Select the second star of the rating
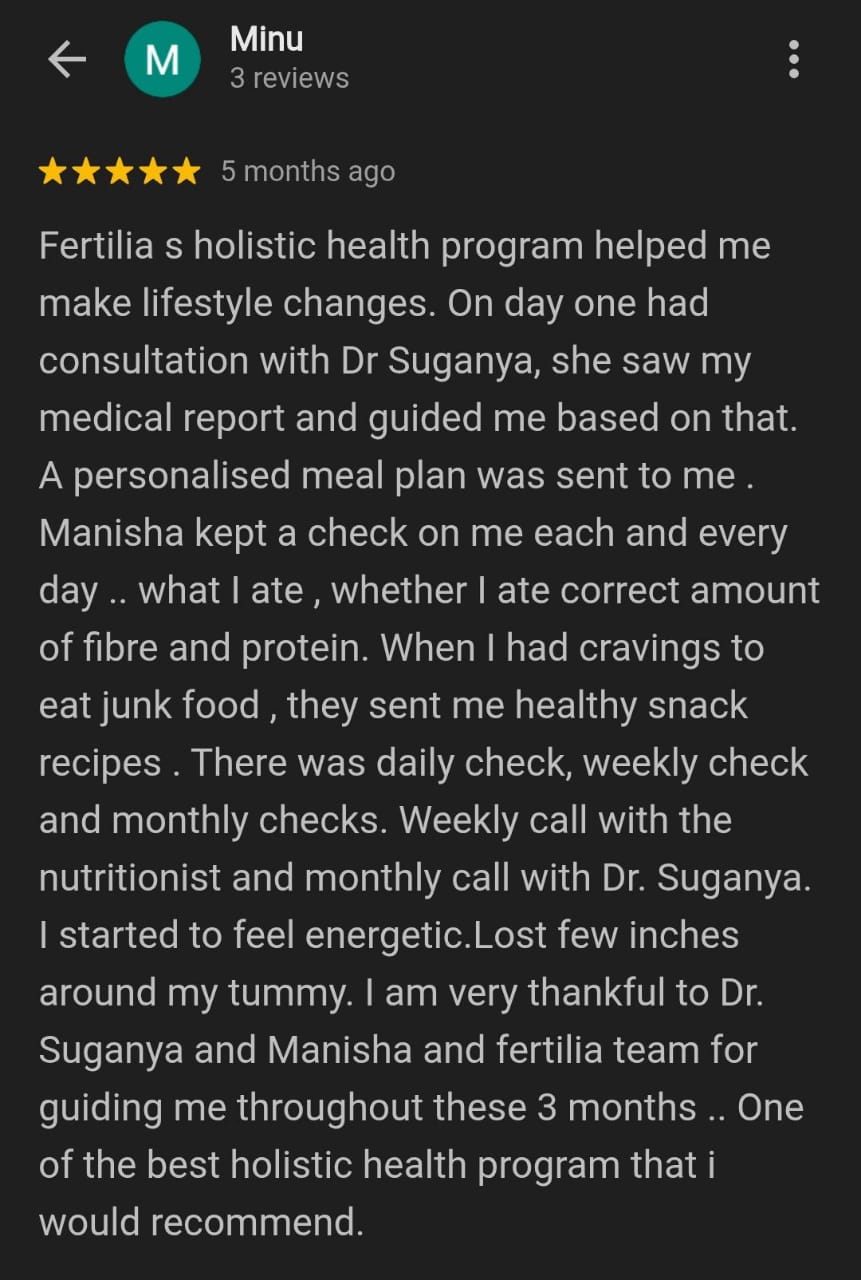The image size is (861, 1280). click(87, 170)
